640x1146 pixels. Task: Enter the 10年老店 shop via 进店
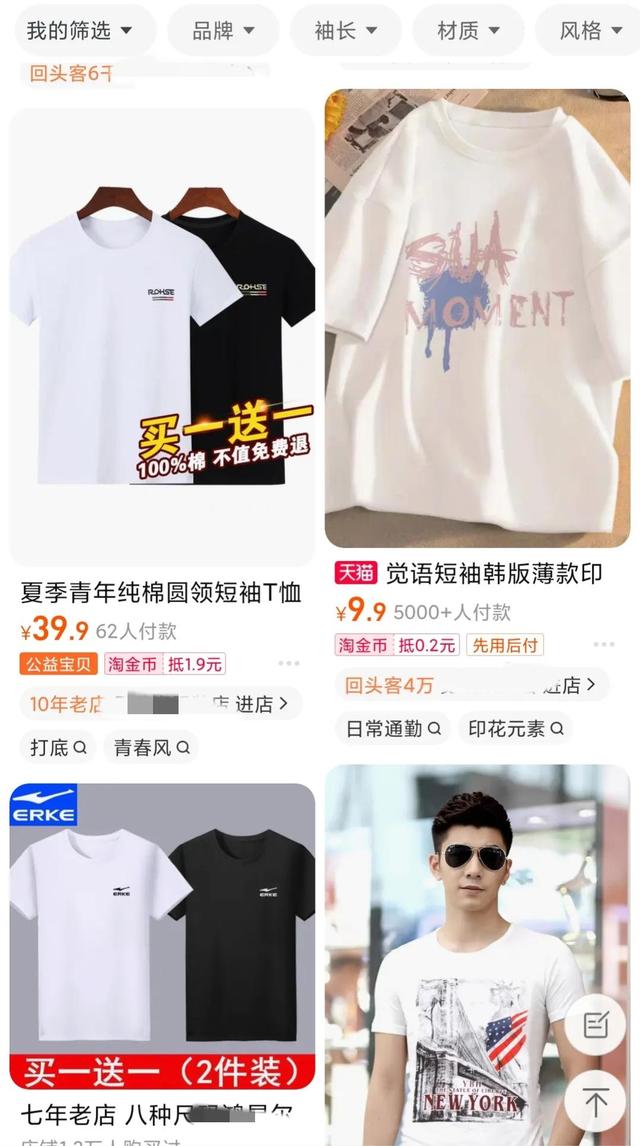(x=262, y=704)
